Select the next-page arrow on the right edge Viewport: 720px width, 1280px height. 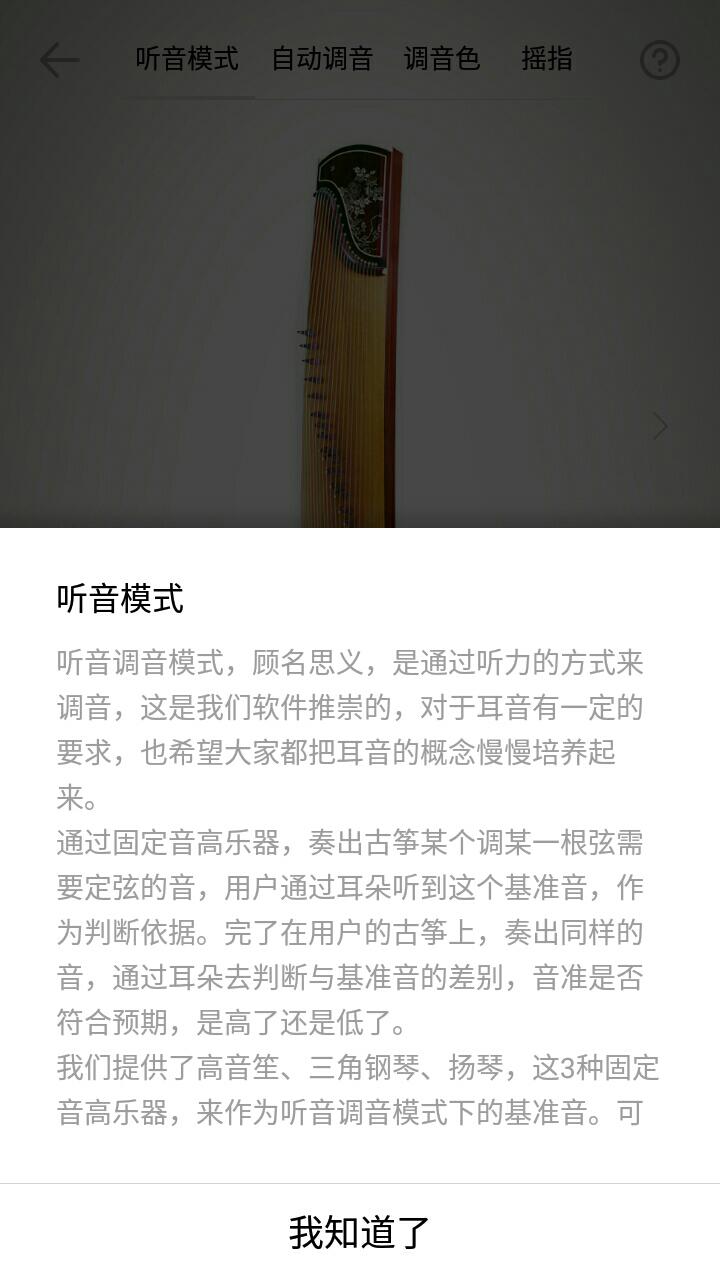click(662, 426)
